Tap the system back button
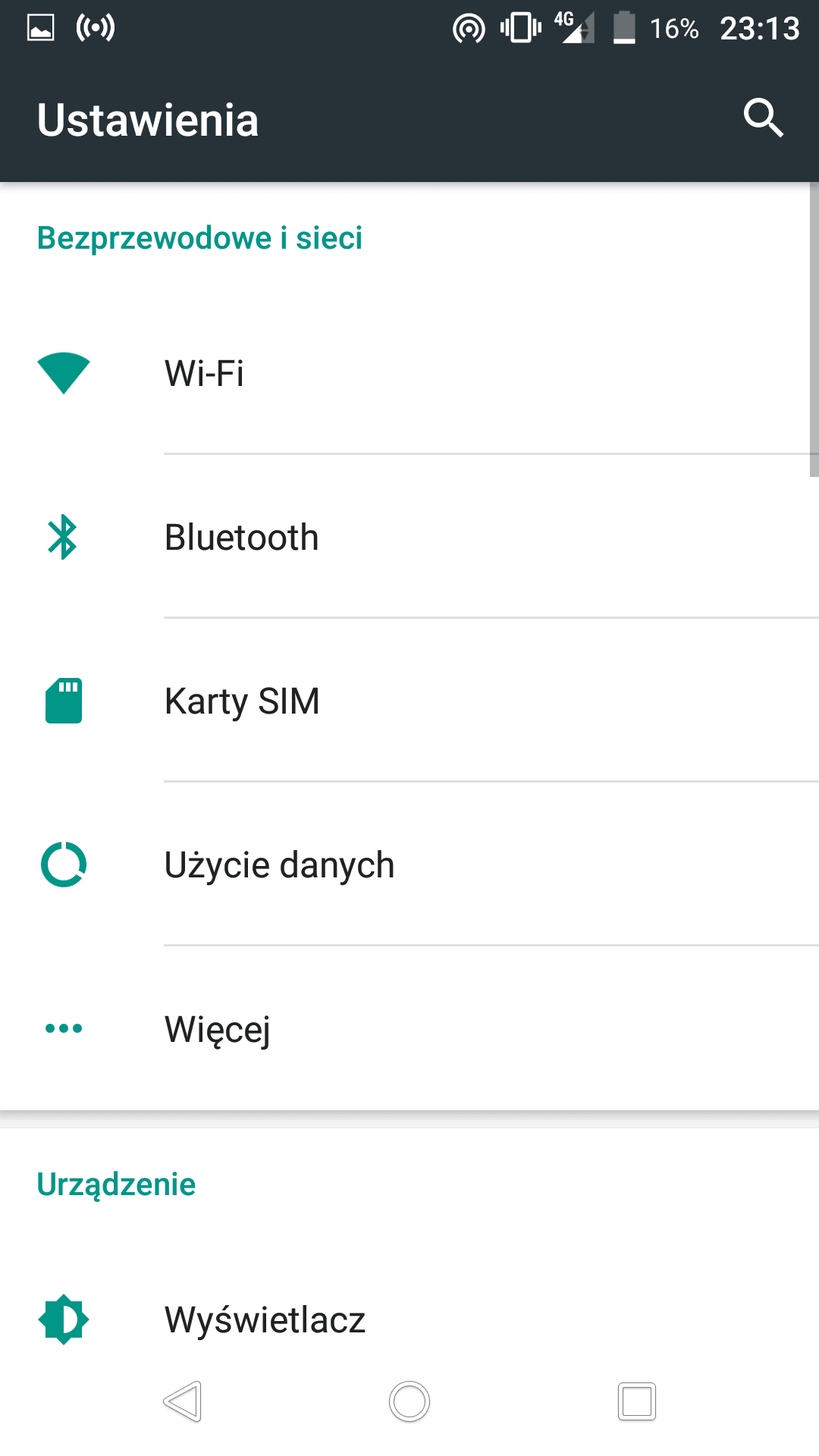This screenshot has height=1456, width=819. (182, 1401)
